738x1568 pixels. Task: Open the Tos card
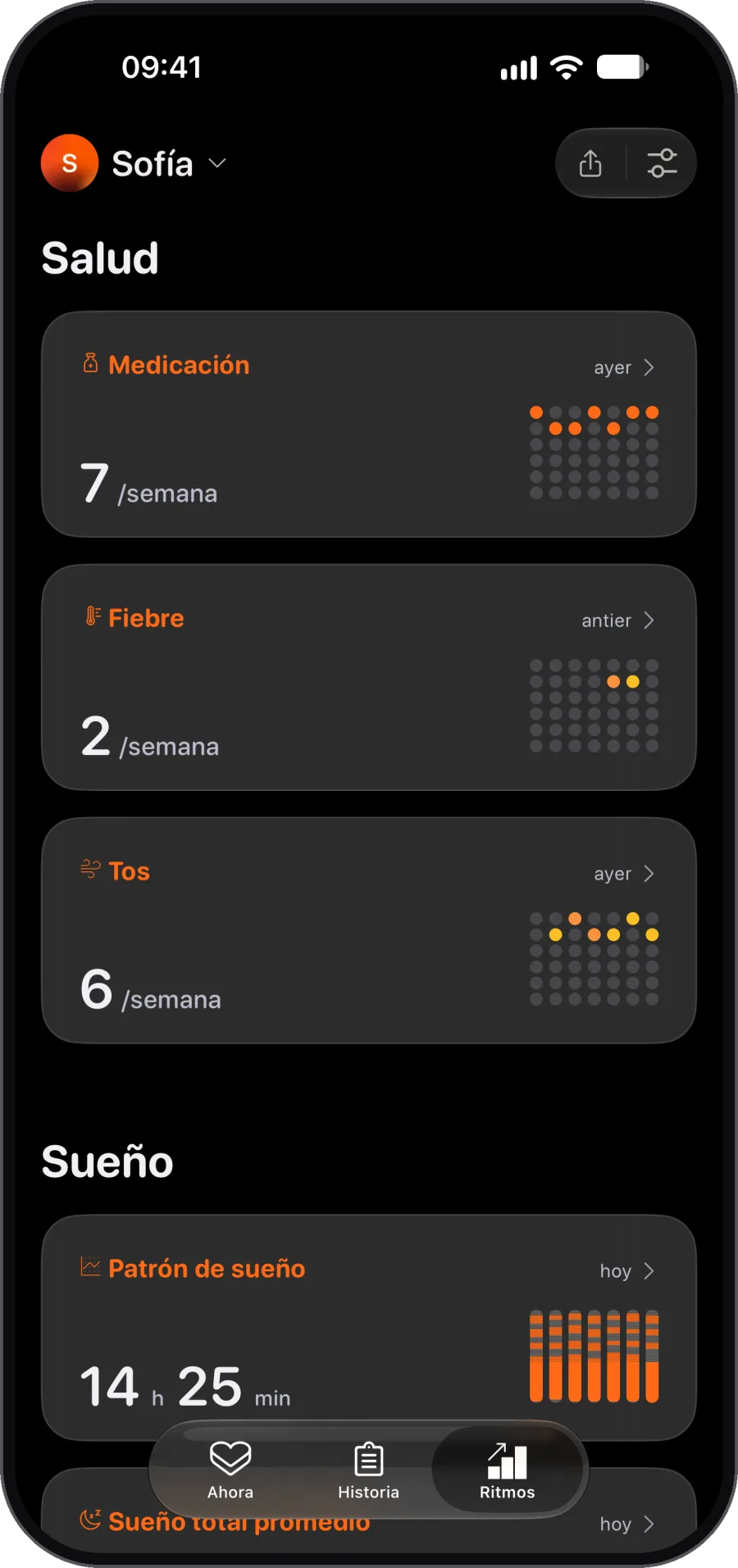pyautogui.click(x=369, y=931)
